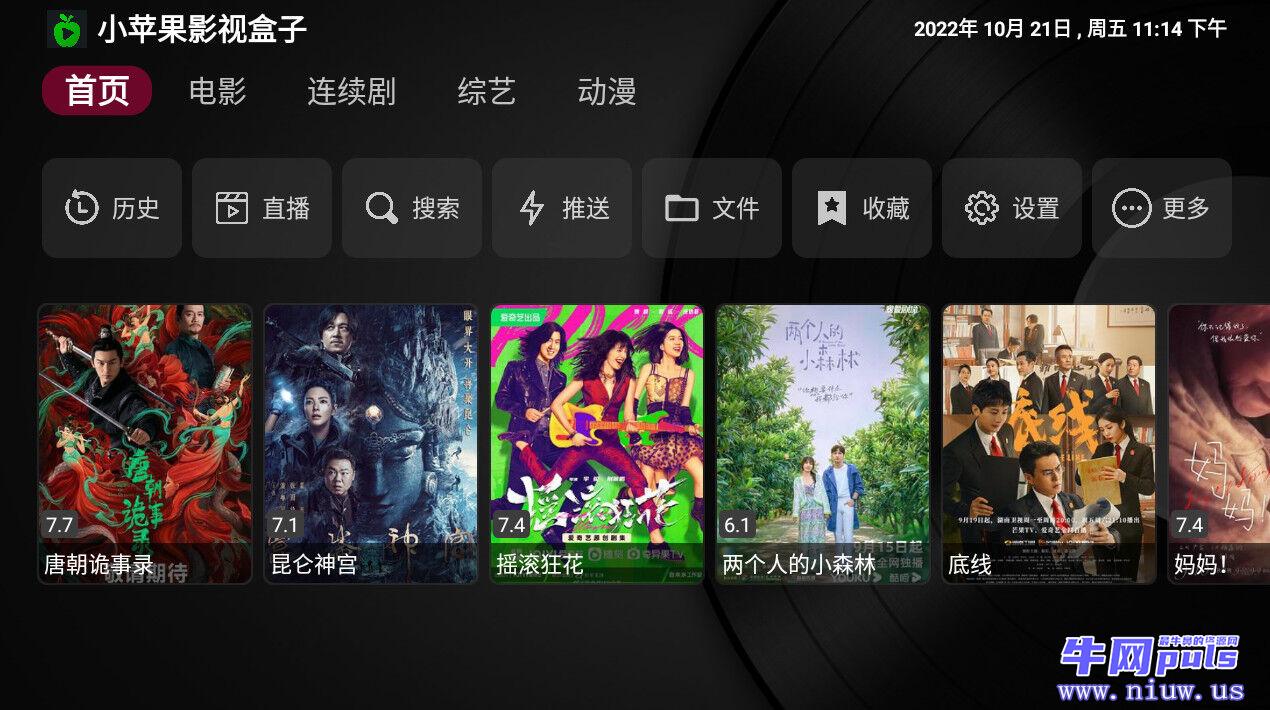Open the 昆仑神宫 poster card
1270x710 pixels.
pyautogui.click(x=371, y=444)
